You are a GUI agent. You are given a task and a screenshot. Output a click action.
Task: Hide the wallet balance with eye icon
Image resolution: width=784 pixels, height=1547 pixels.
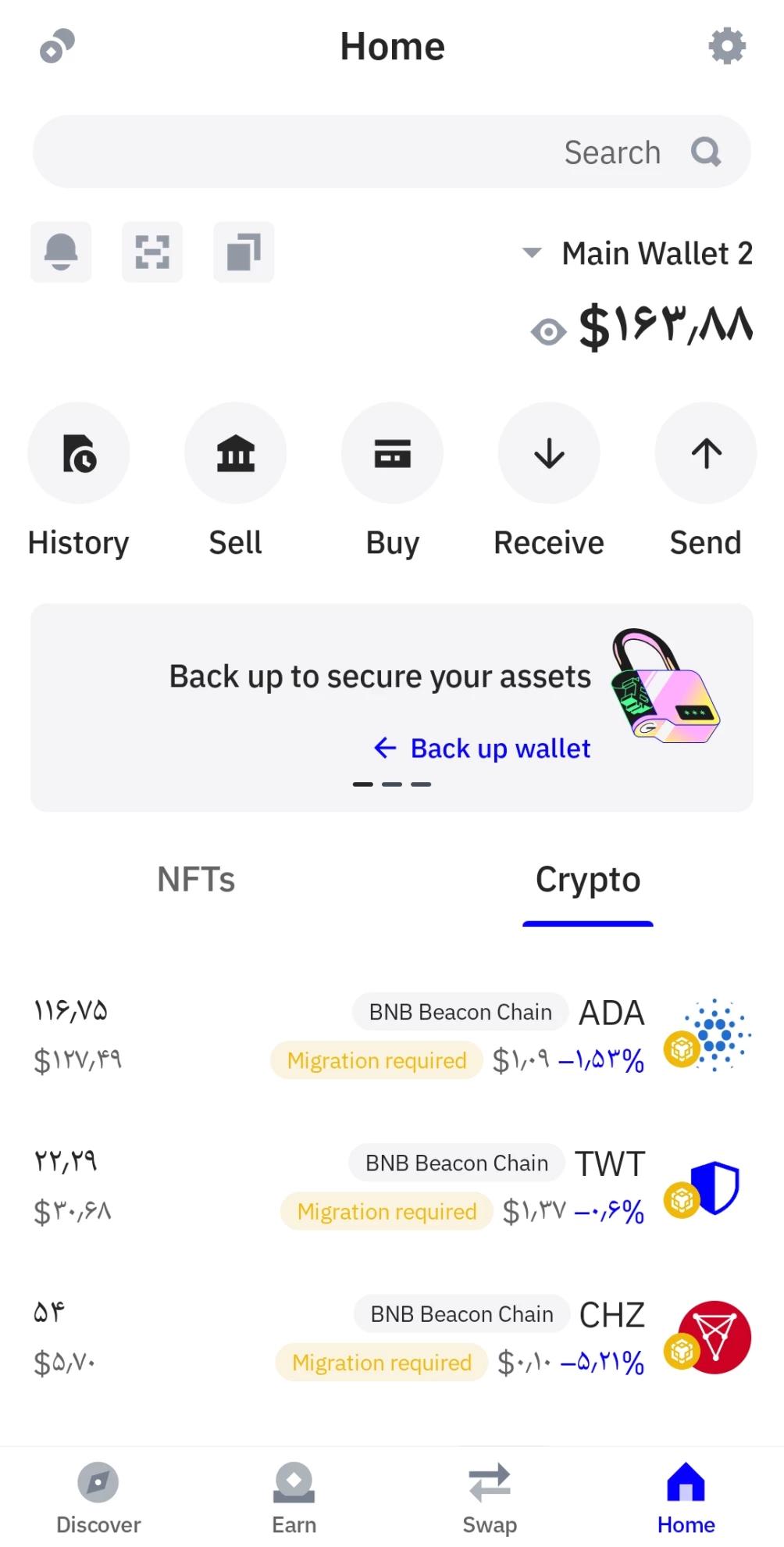548,332
